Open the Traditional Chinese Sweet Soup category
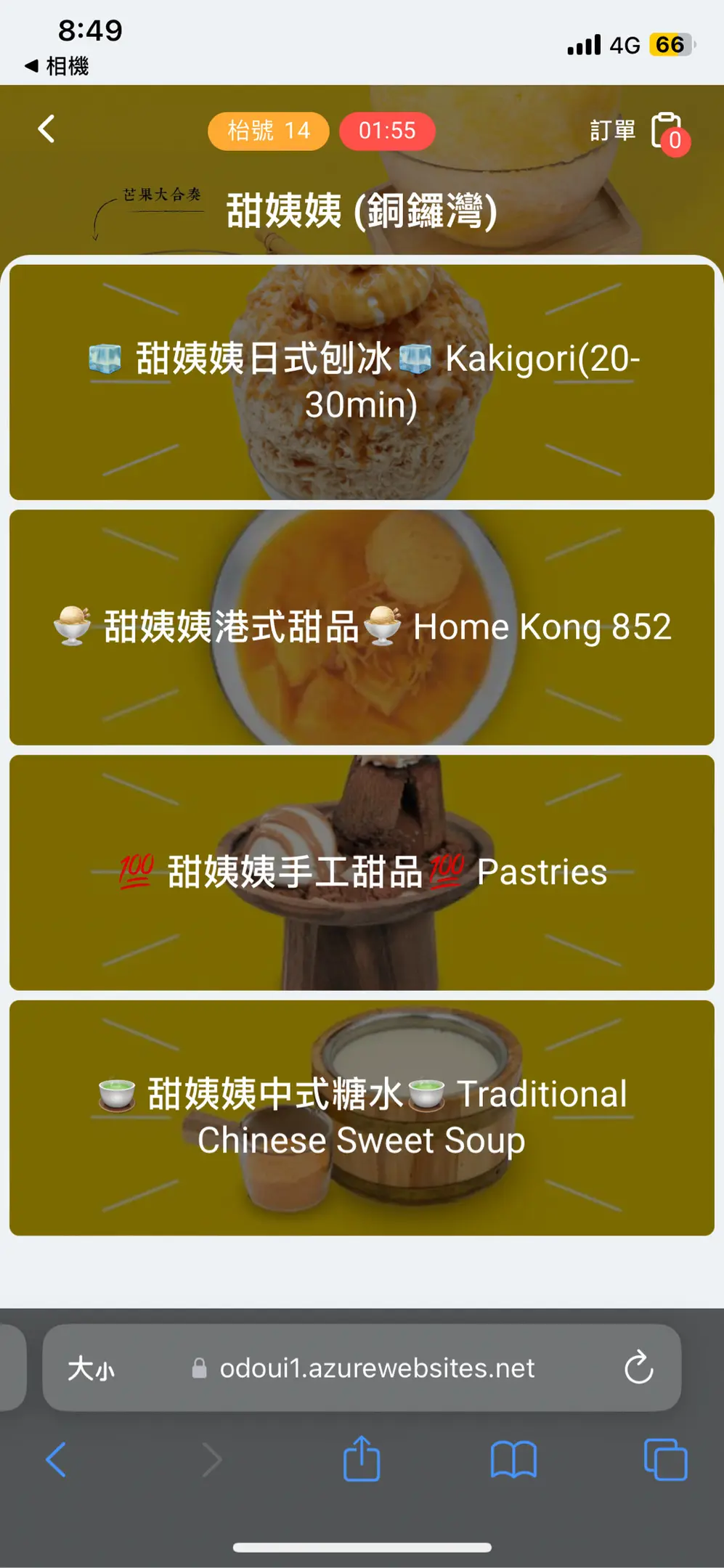This screenshot has height=1568, width=724. point(362,1118)
